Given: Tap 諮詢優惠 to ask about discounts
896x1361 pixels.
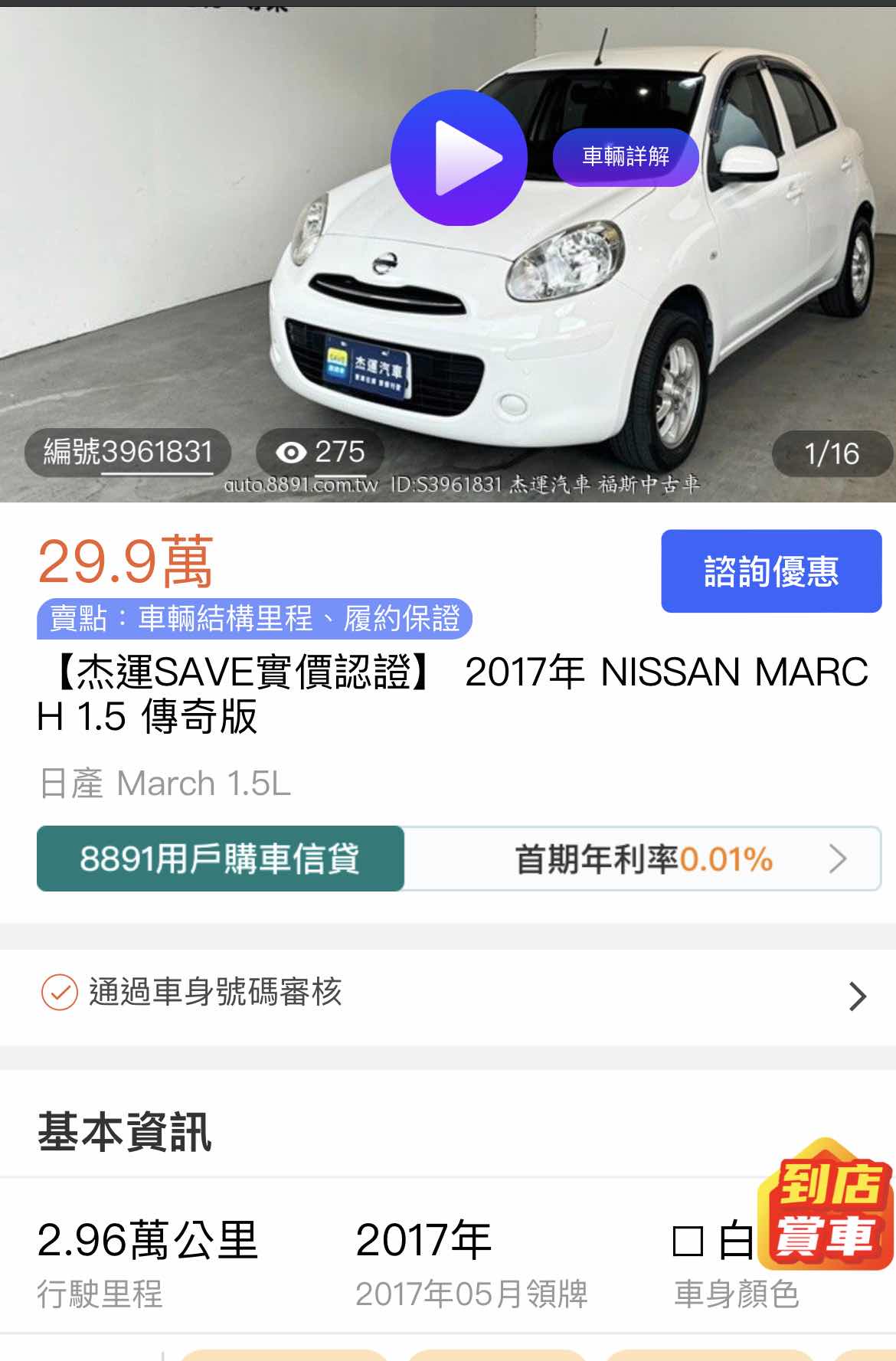Looking at the screenshot, I should point(770,571).
